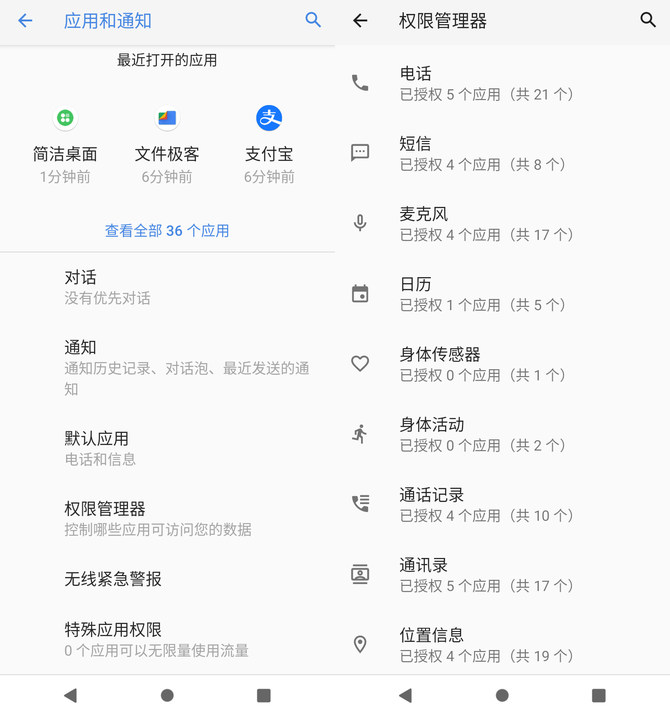670x717 pixels.
Task: Open the 通知 settings row
Action: click(167, 367)
